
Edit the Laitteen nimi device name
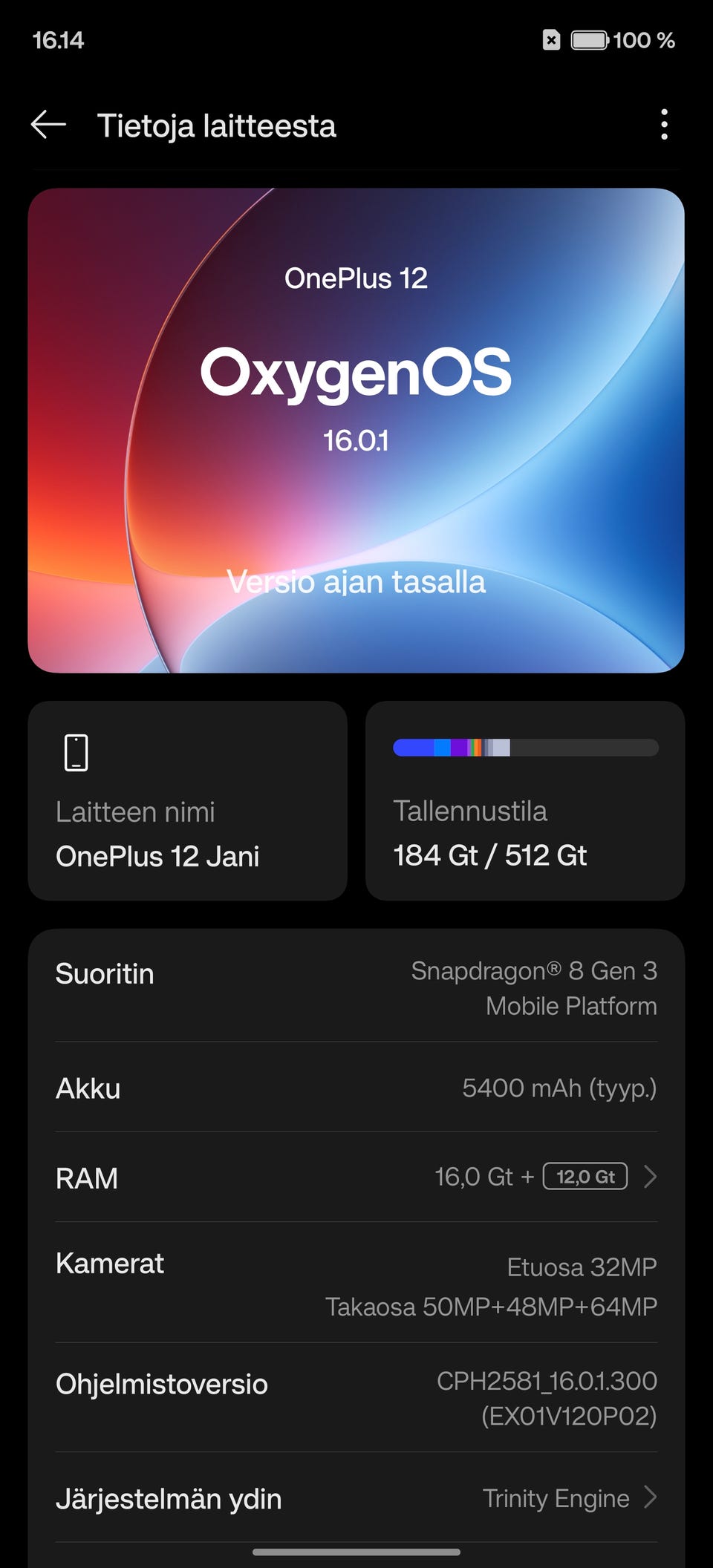click(187, 801)
